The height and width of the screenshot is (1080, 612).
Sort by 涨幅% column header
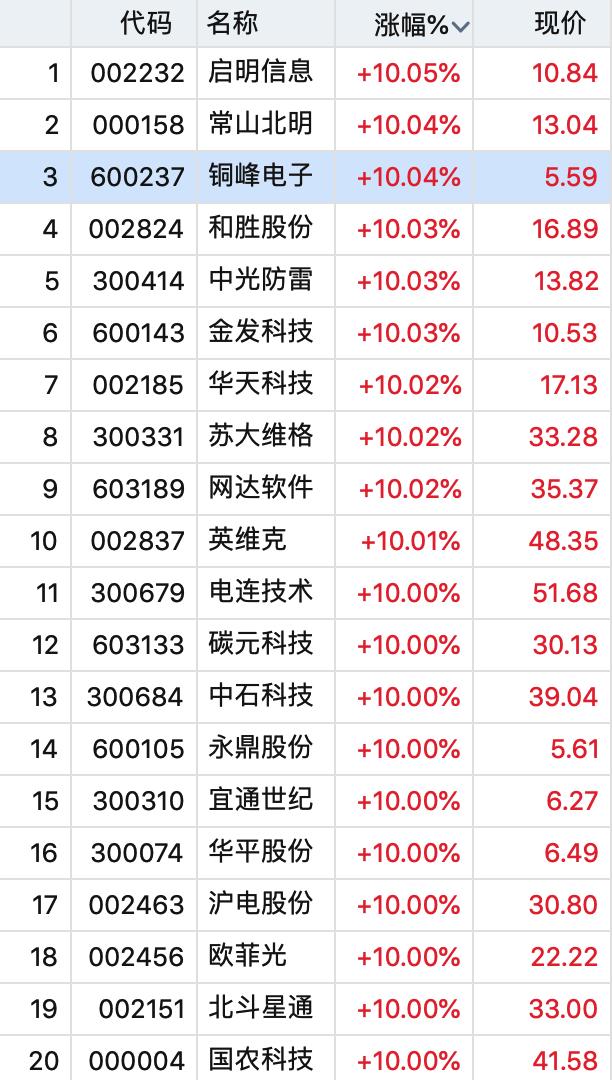tap(412, 25)
